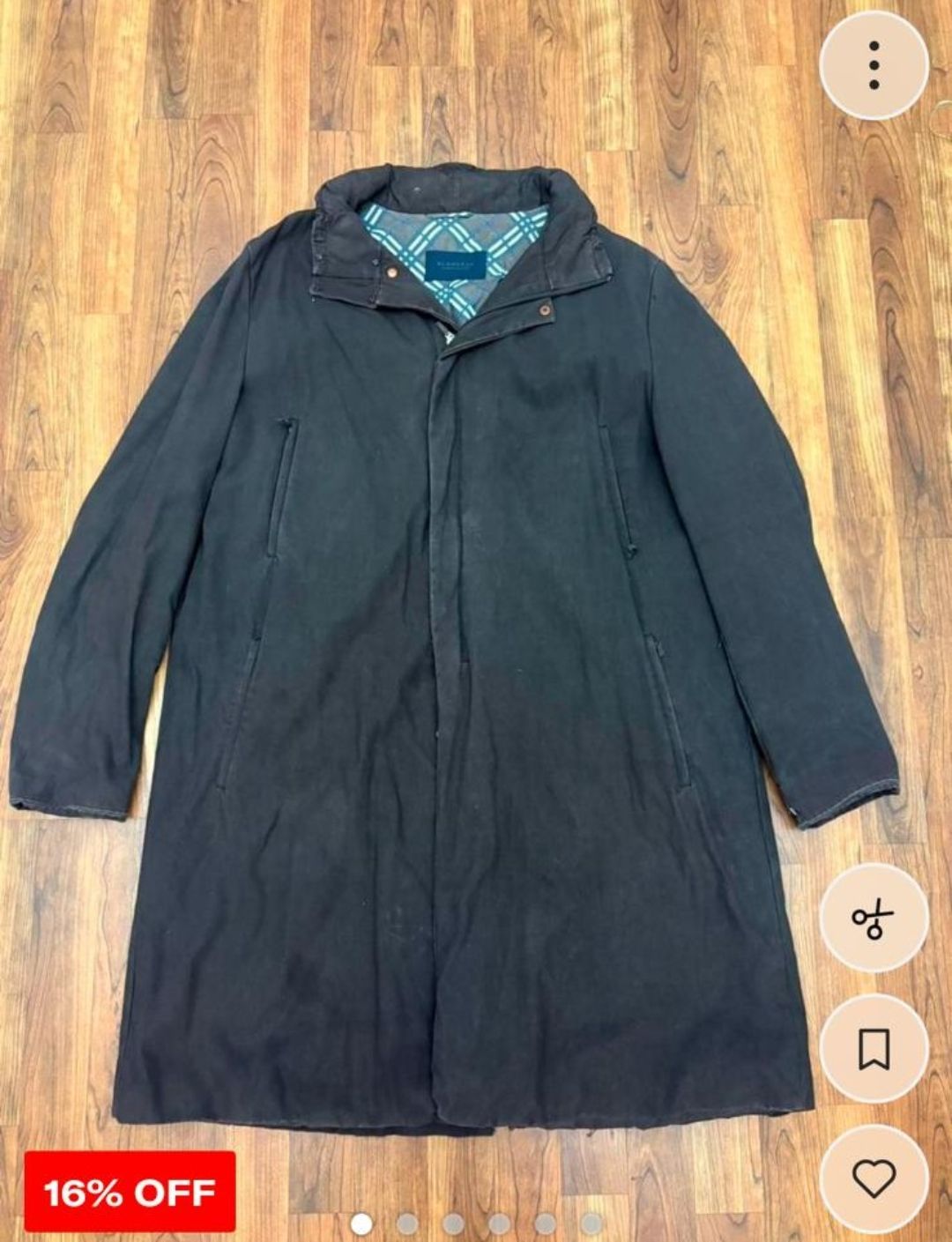Screen dimensions: 952x1242
Task: Jump to the second photo indicator dot
Action: coord(407,1223)
